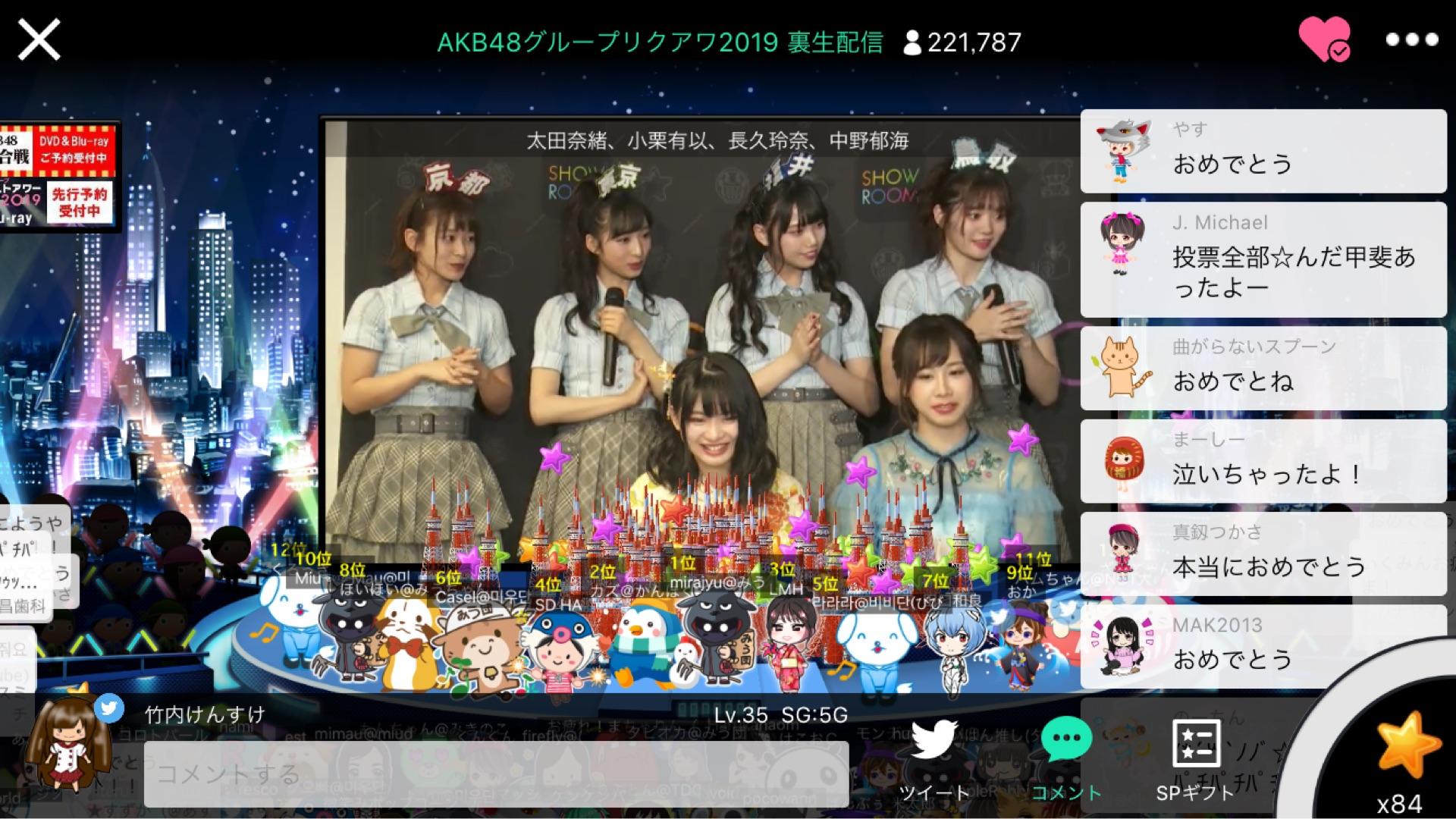Tap the コメントする comment input field
This screenshot has width=1456, height=819.
496,773
